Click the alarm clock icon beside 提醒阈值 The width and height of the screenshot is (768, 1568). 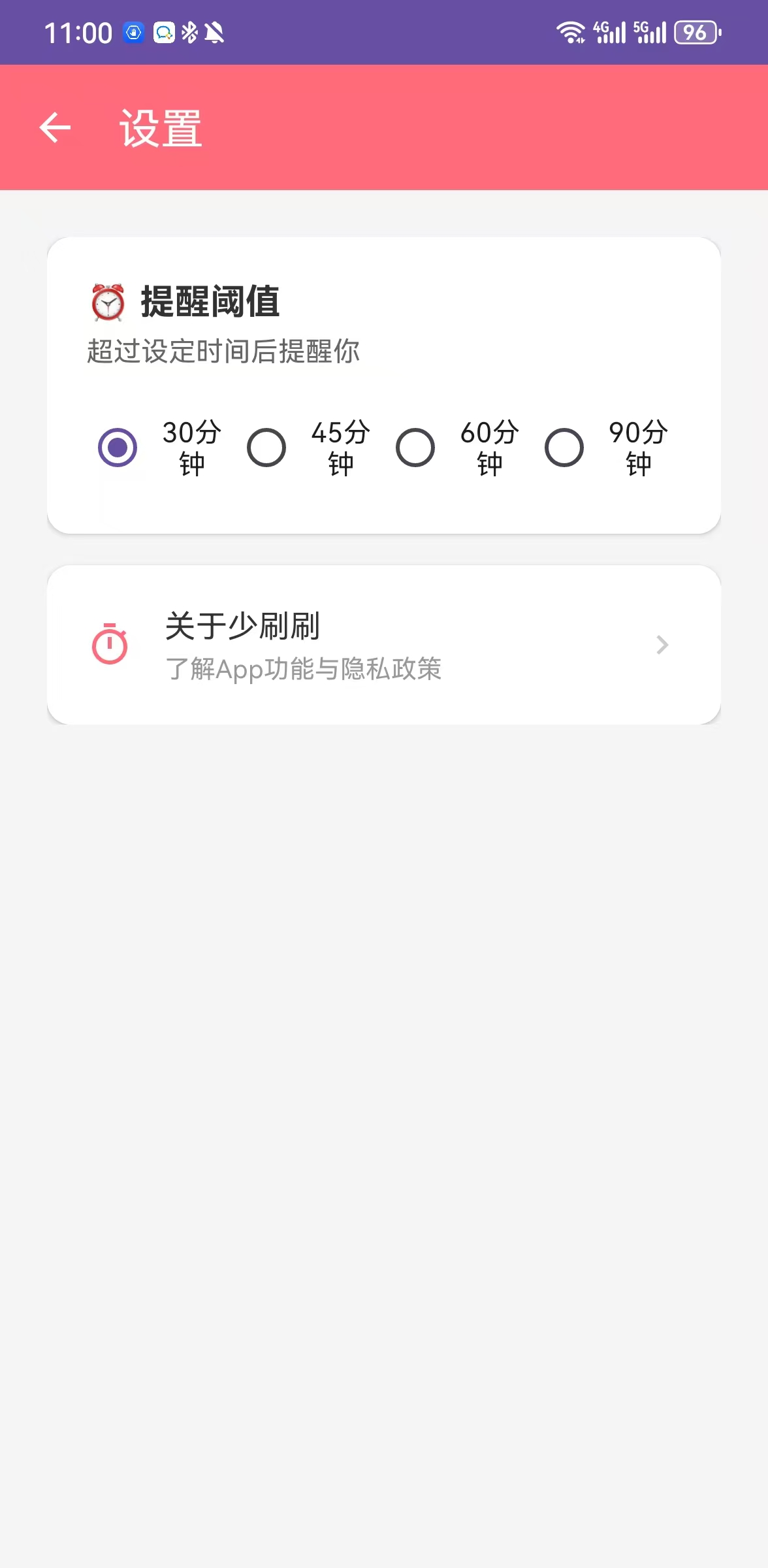pyautogui.click(x=108, y=302)
